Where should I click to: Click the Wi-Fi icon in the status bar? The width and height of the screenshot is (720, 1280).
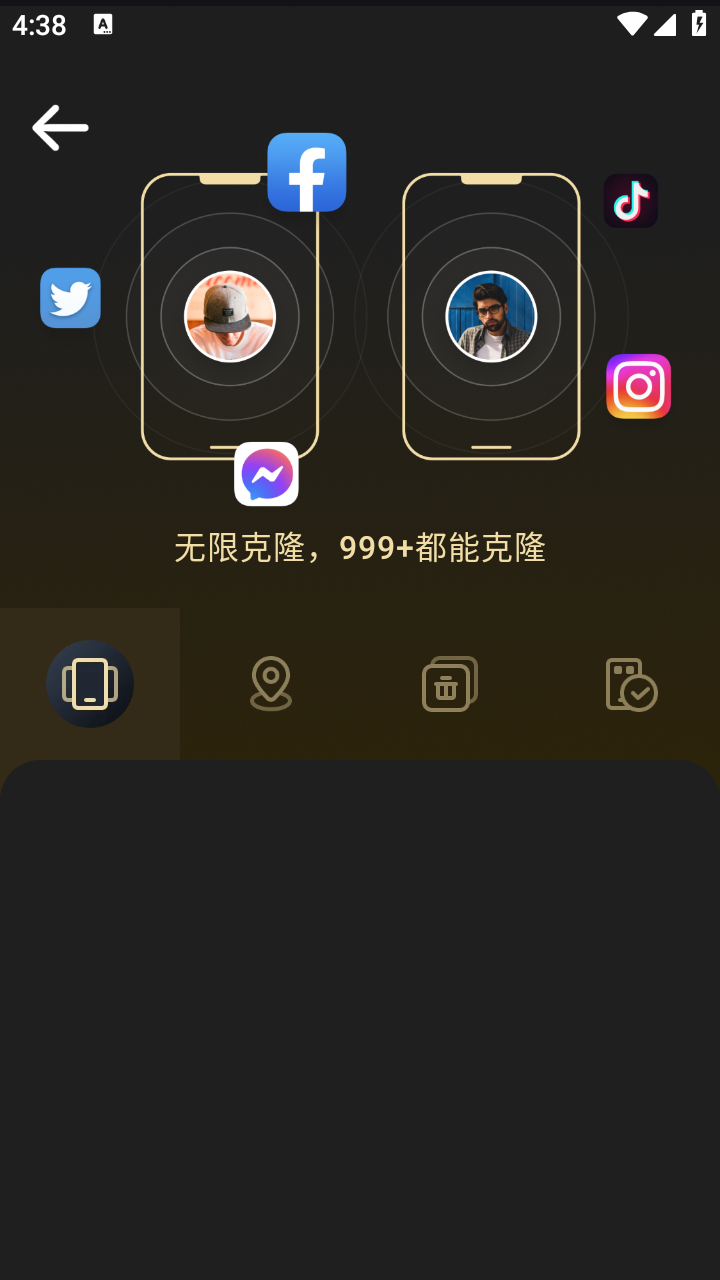click(632, 25)
